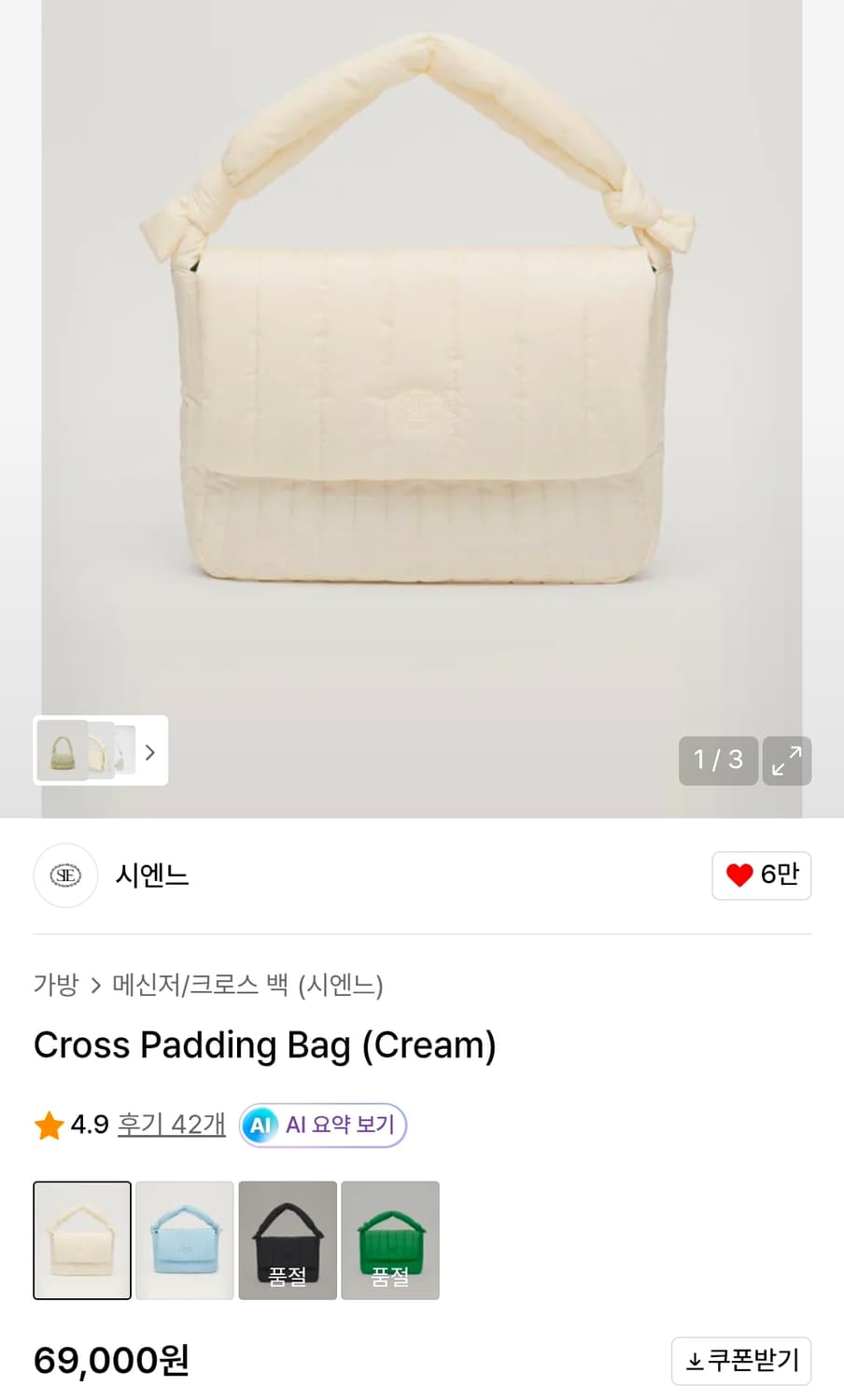
Task: Open the brand name 시엔느 text
Action: pos(151,875)
